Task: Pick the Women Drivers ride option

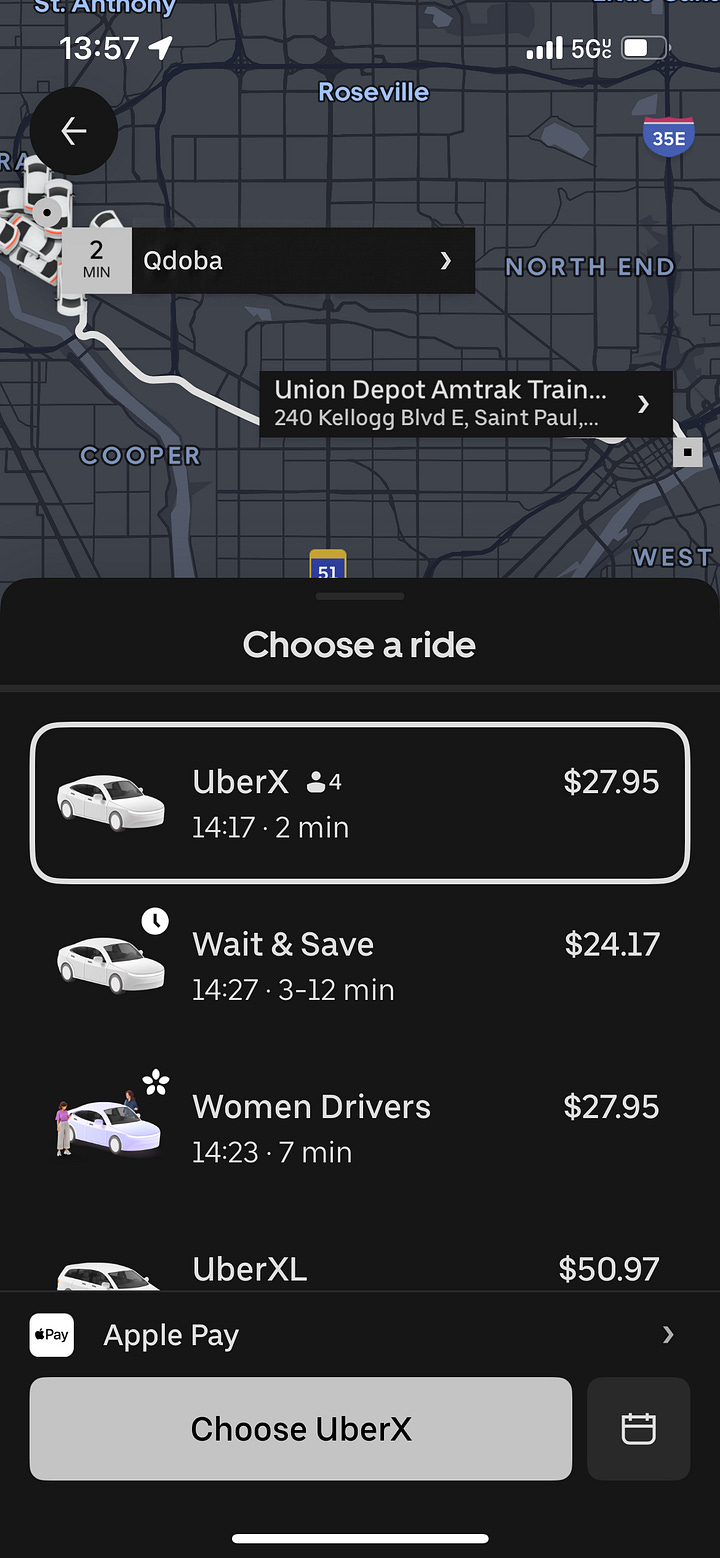Action: point(360,1128)
